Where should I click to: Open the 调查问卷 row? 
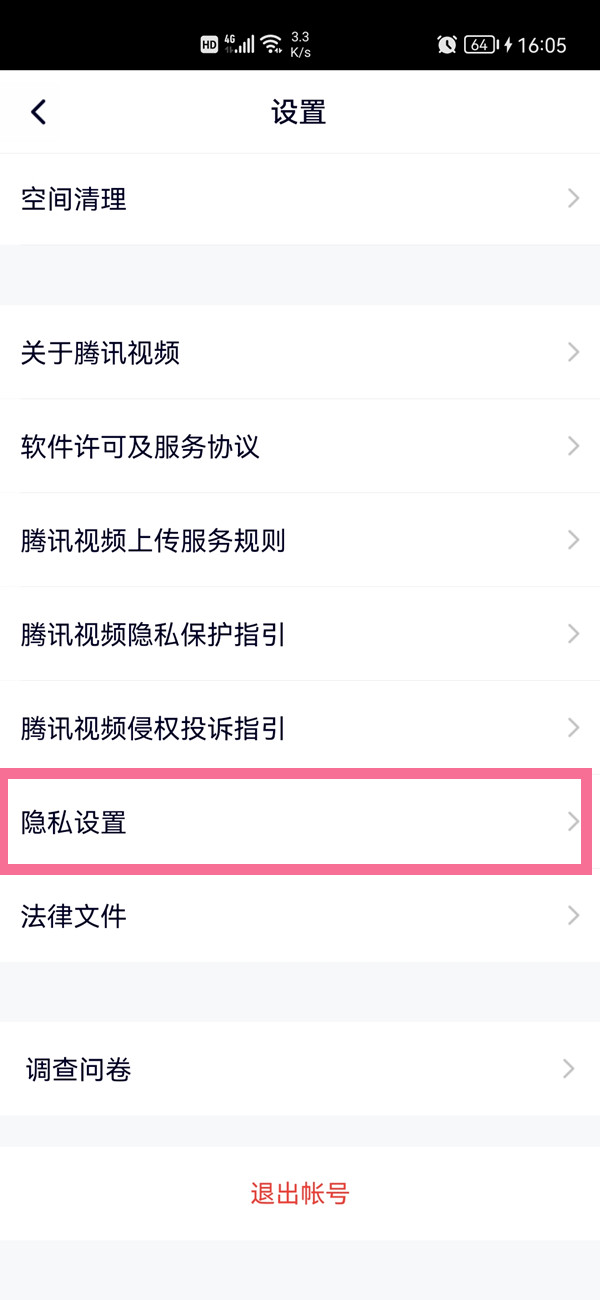coord(300,1069)
